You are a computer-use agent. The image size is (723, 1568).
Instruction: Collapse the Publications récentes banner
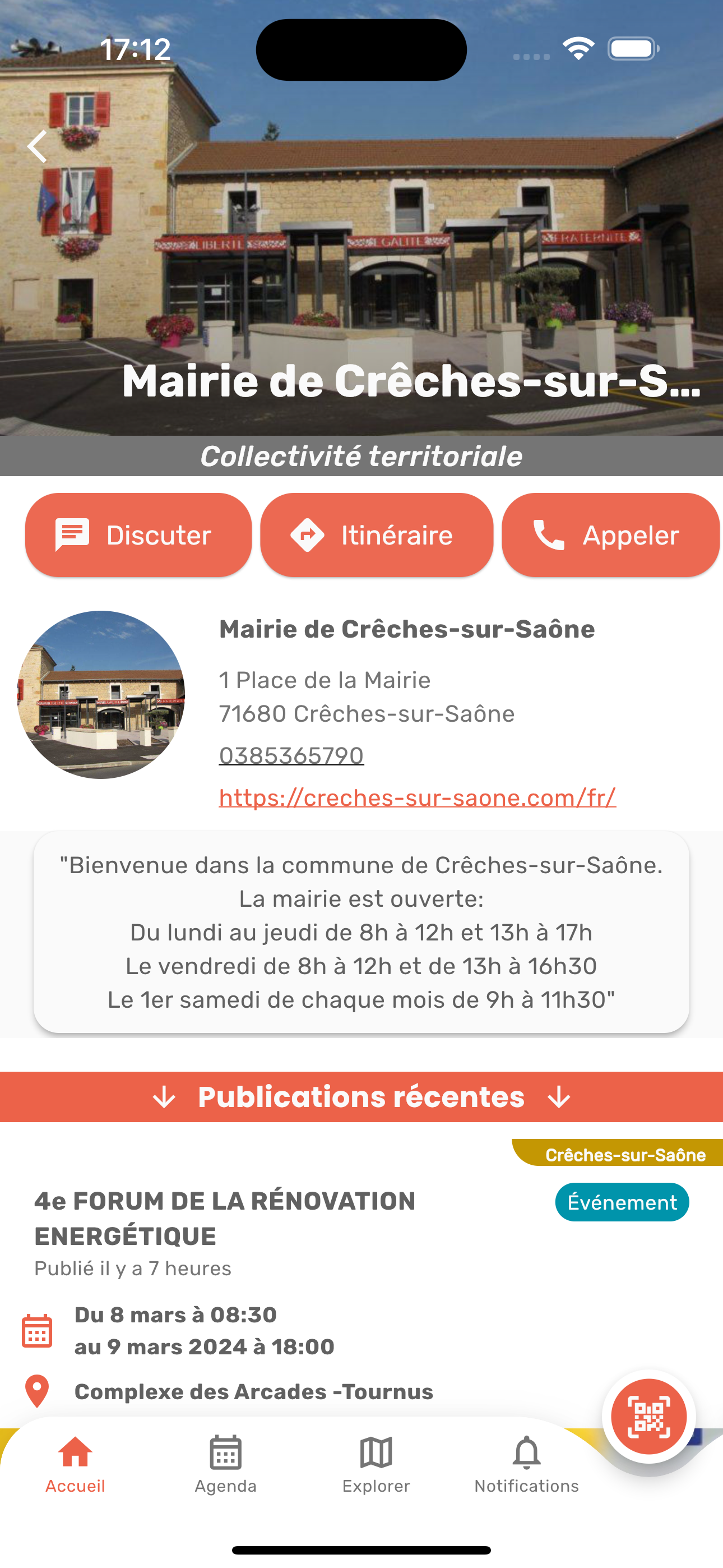pos(361,1097)
